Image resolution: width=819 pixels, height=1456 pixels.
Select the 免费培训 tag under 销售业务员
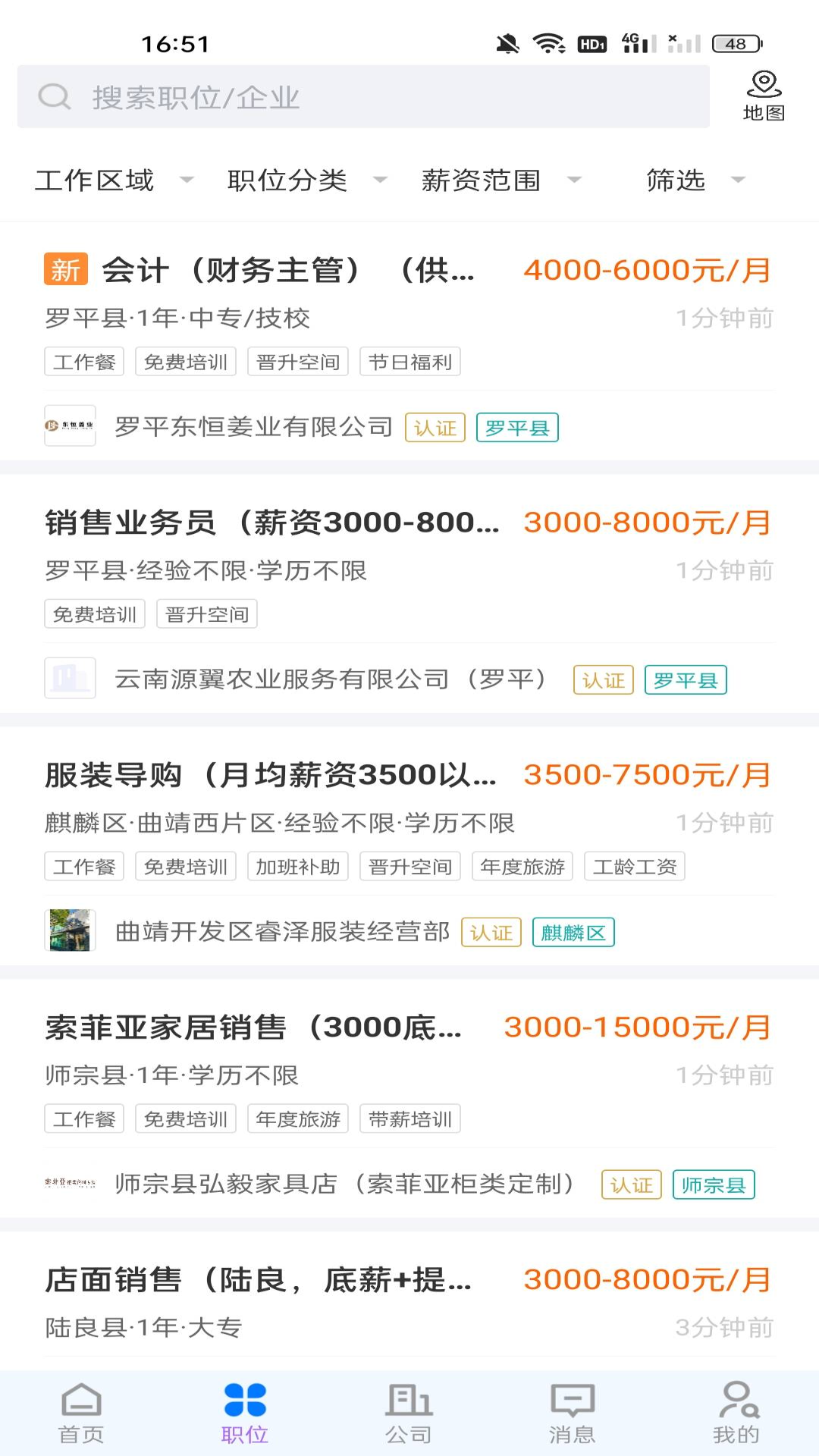coord(94,614)
